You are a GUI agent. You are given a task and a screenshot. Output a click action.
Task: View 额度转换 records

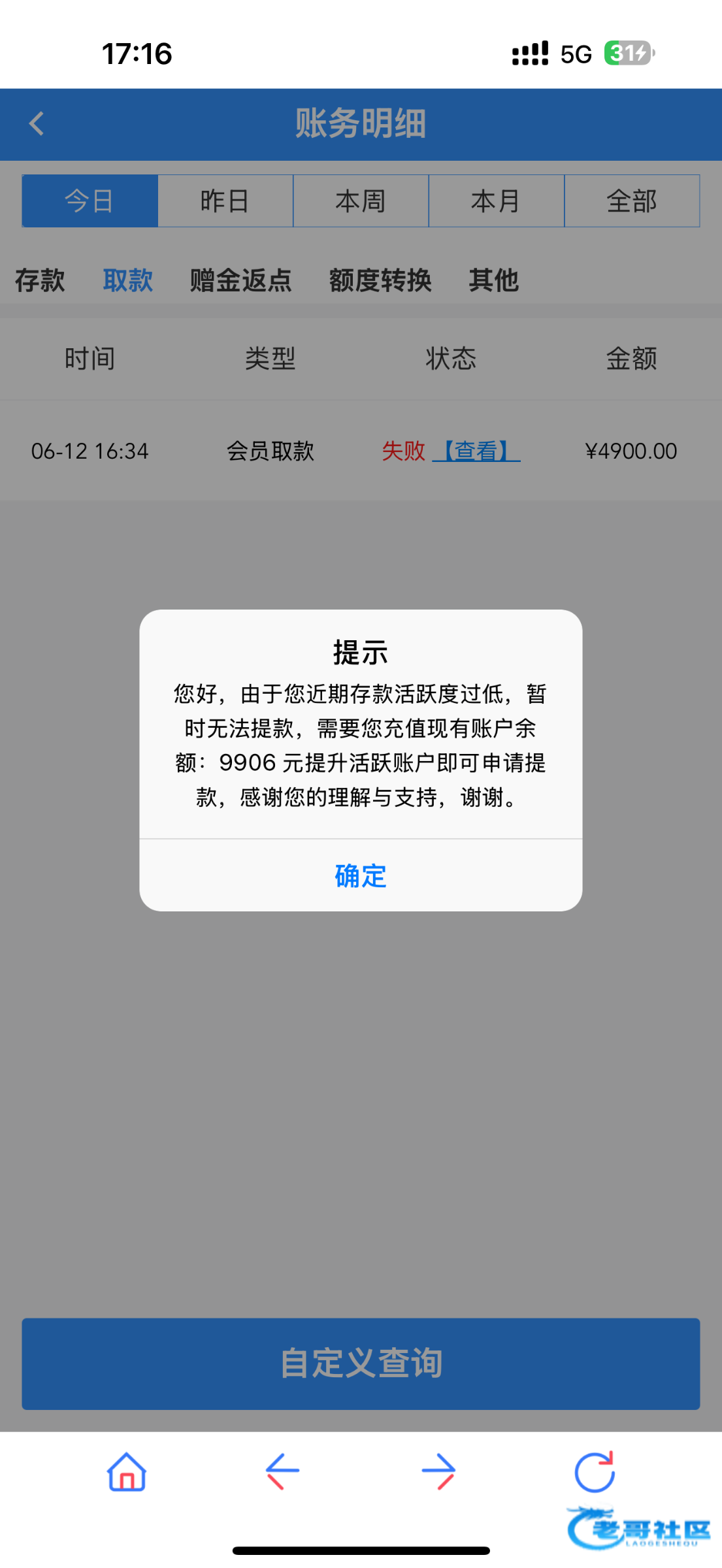tap(380, 280)
